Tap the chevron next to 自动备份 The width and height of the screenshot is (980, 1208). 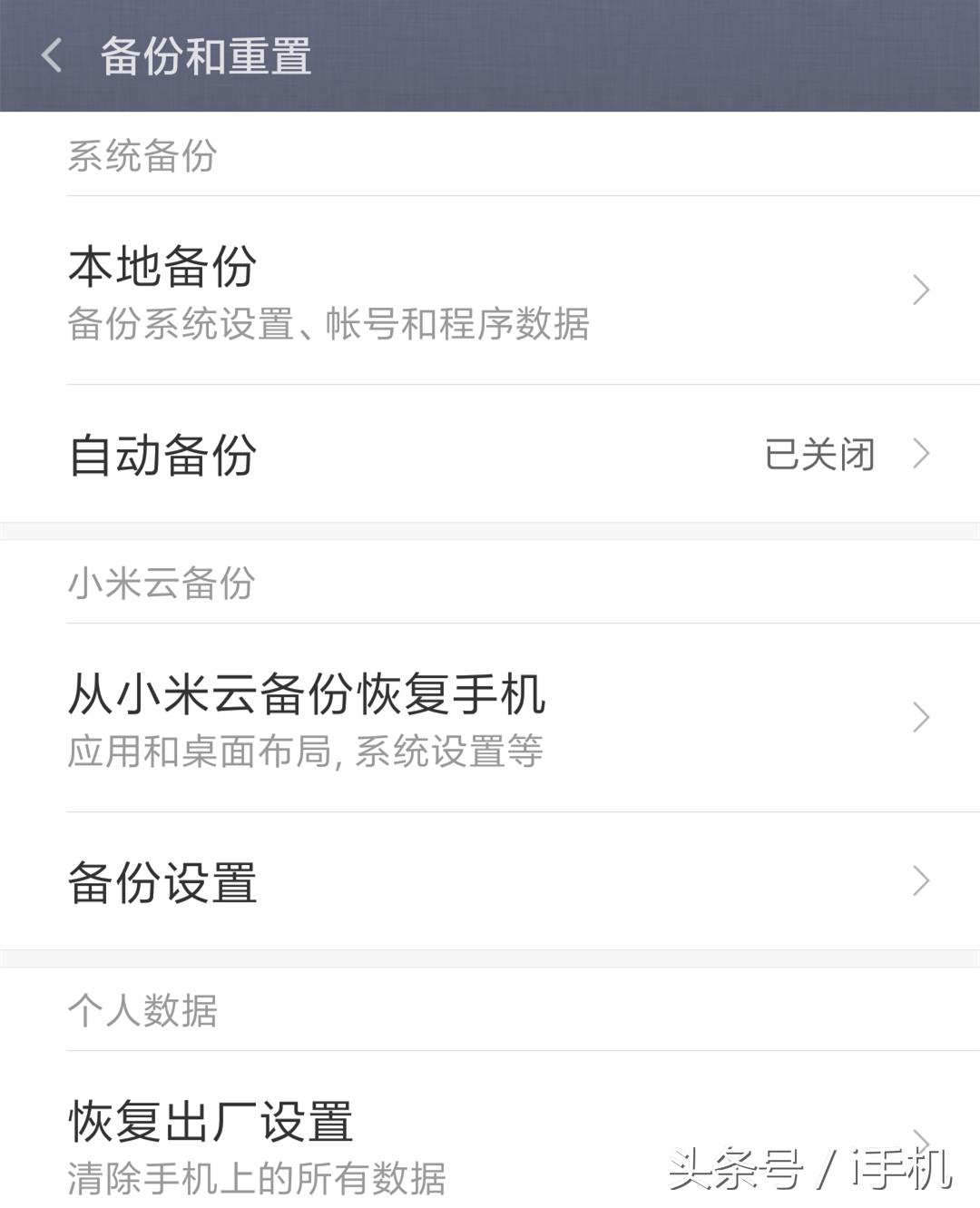tap(922, 454)
